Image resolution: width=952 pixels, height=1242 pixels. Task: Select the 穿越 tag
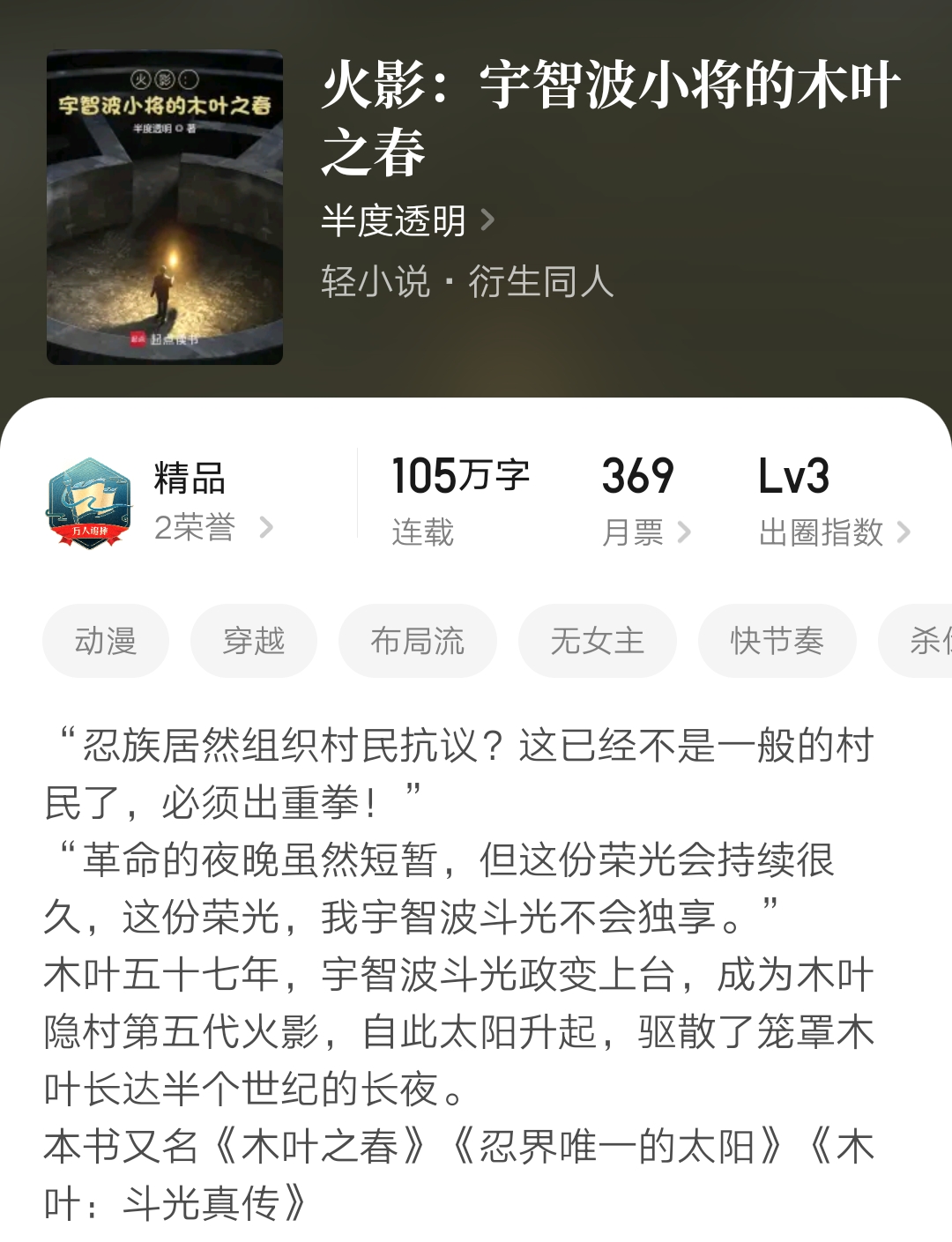[253, 642]
